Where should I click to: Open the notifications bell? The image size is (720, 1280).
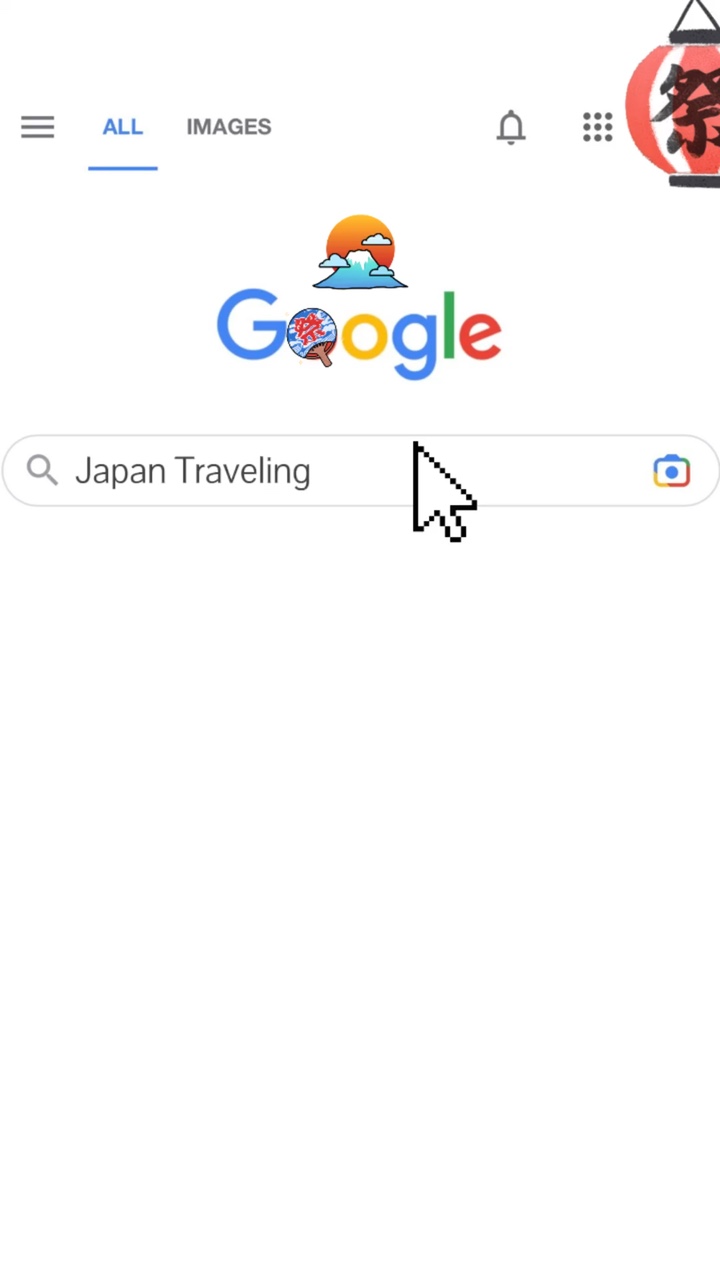(x=511, y=127)
